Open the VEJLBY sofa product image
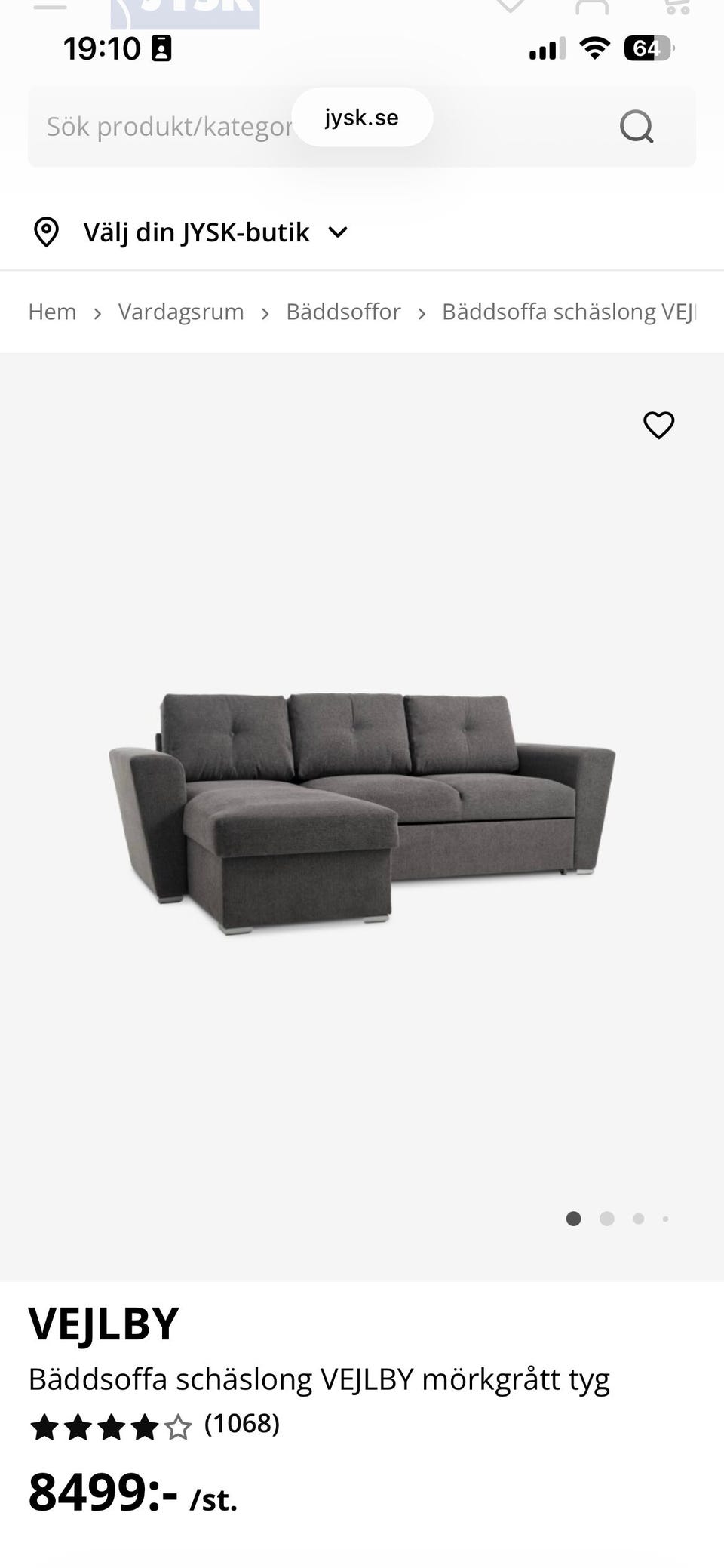Viewport: 724px width, 1568px height. click(362, 811)
